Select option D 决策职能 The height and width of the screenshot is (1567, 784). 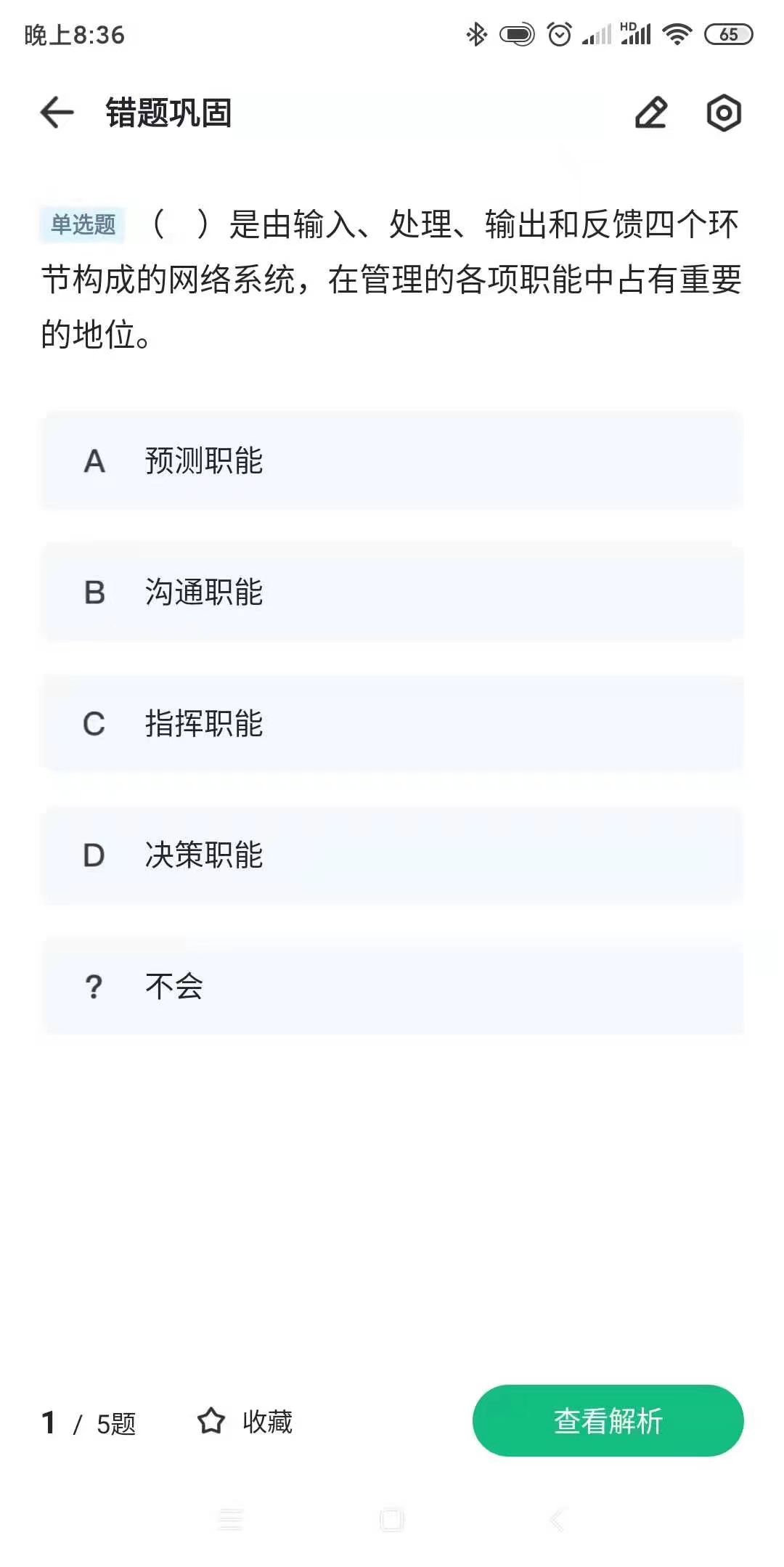pyautogui.click(x=392, y=855)
